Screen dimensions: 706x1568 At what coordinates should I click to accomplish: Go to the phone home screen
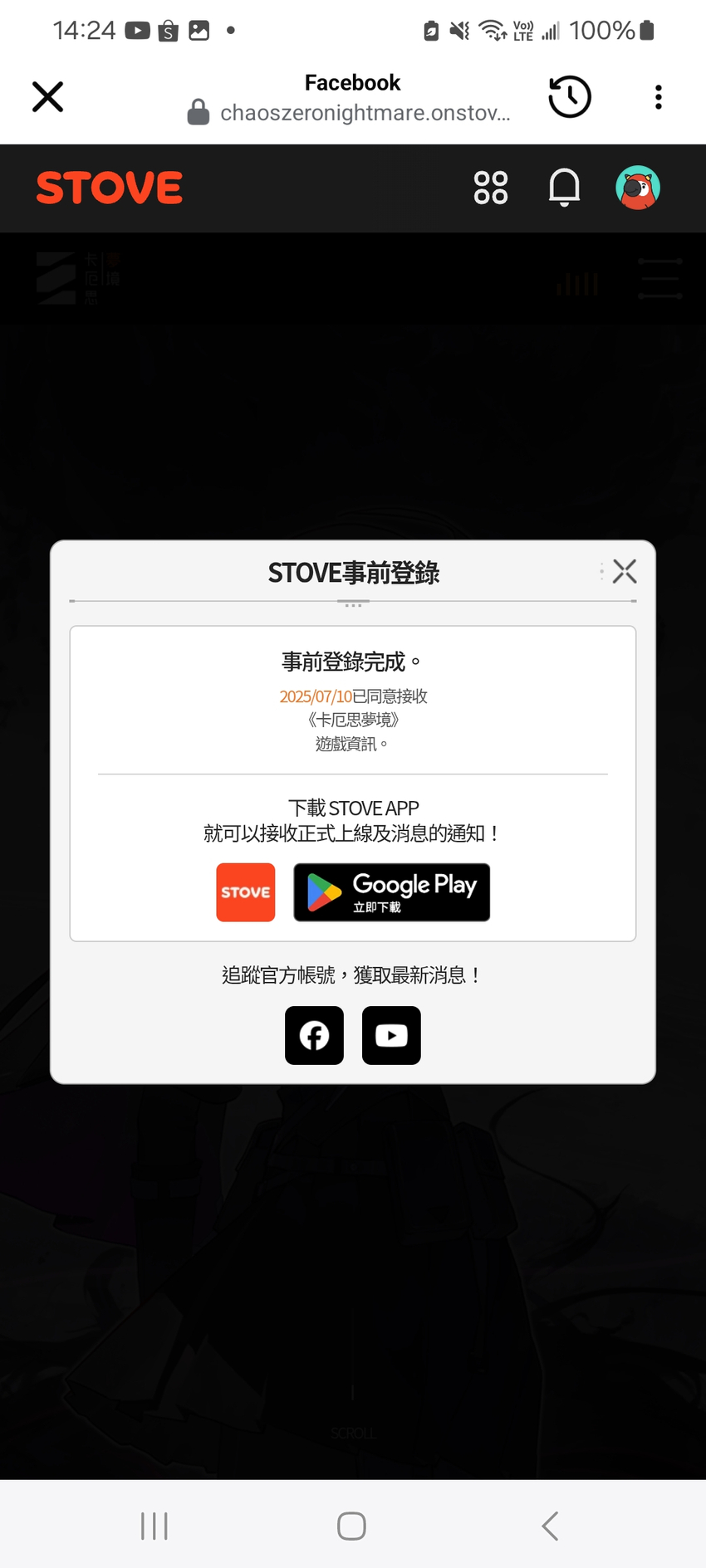point(352,1526)
